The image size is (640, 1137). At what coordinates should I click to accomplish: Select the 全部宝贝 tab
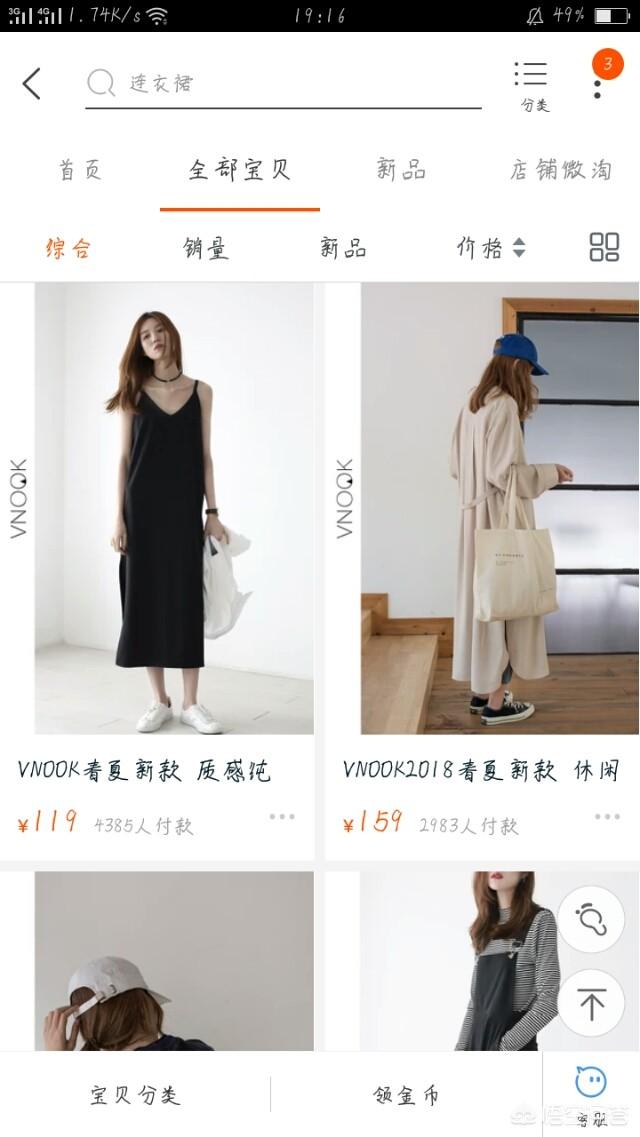[240, 170]
